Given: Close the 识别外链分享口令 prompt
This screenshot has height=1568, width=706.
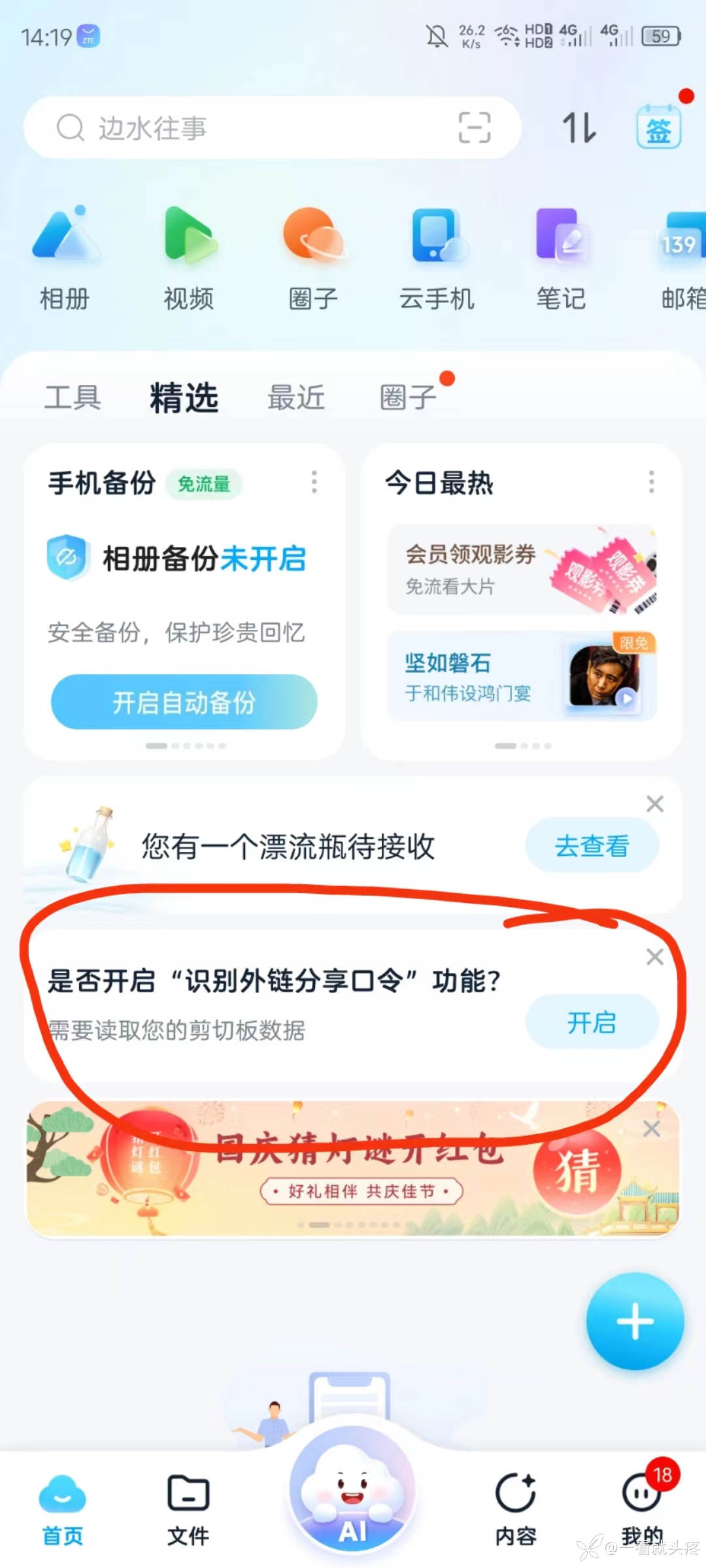Looking at the screenshot, I should coord(655,957).
